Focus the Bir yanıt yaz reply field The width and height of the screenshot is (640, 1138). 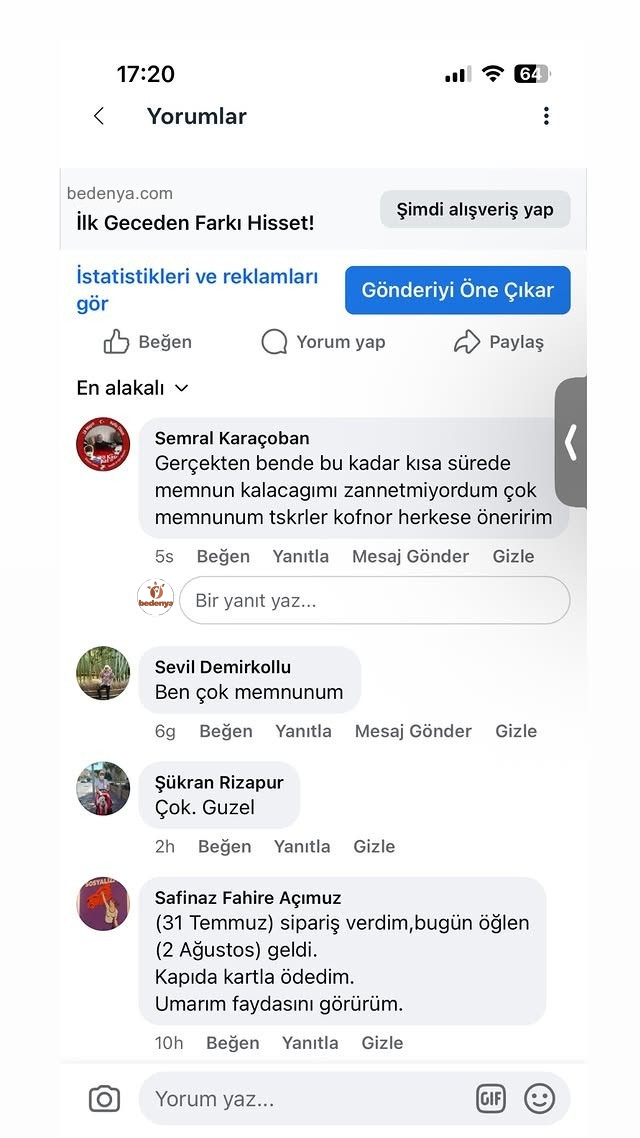pos(375,601)
